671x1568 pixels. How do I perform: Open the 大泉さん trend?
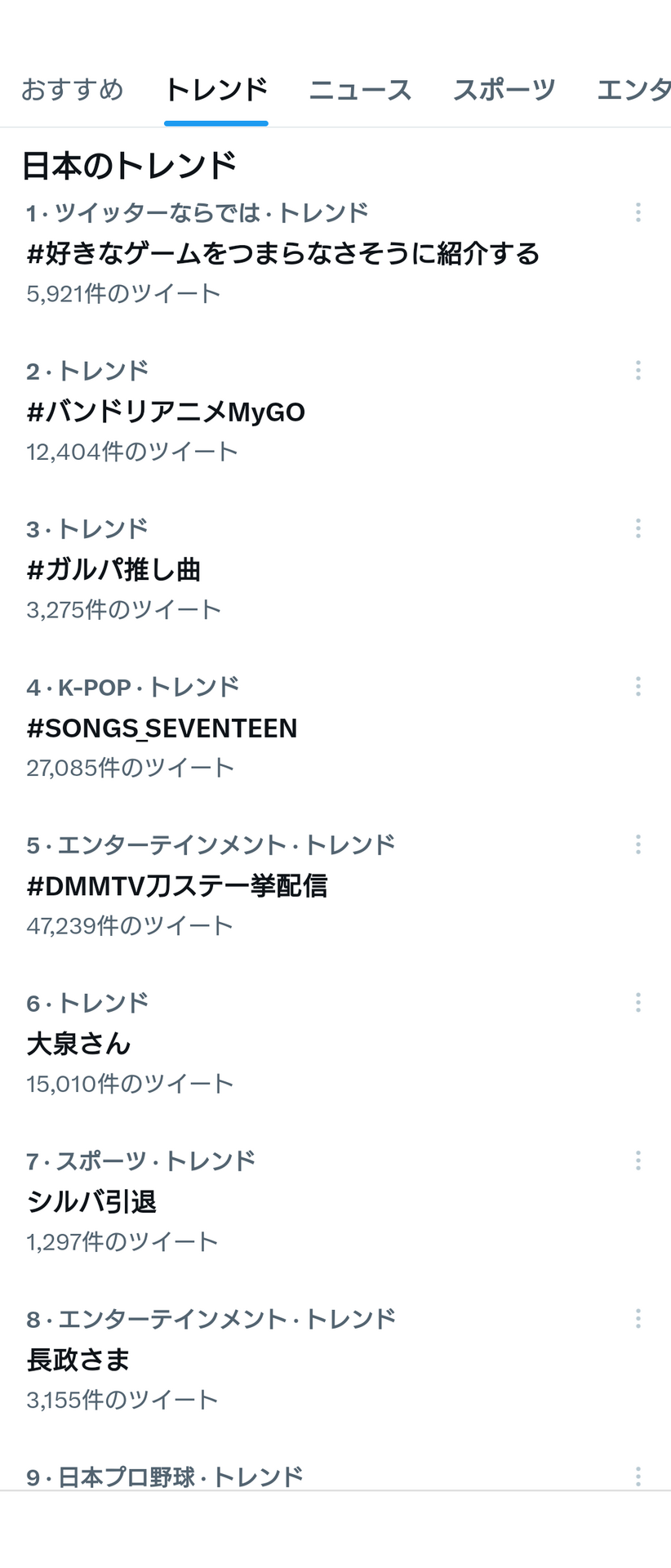click(78, 1044)
